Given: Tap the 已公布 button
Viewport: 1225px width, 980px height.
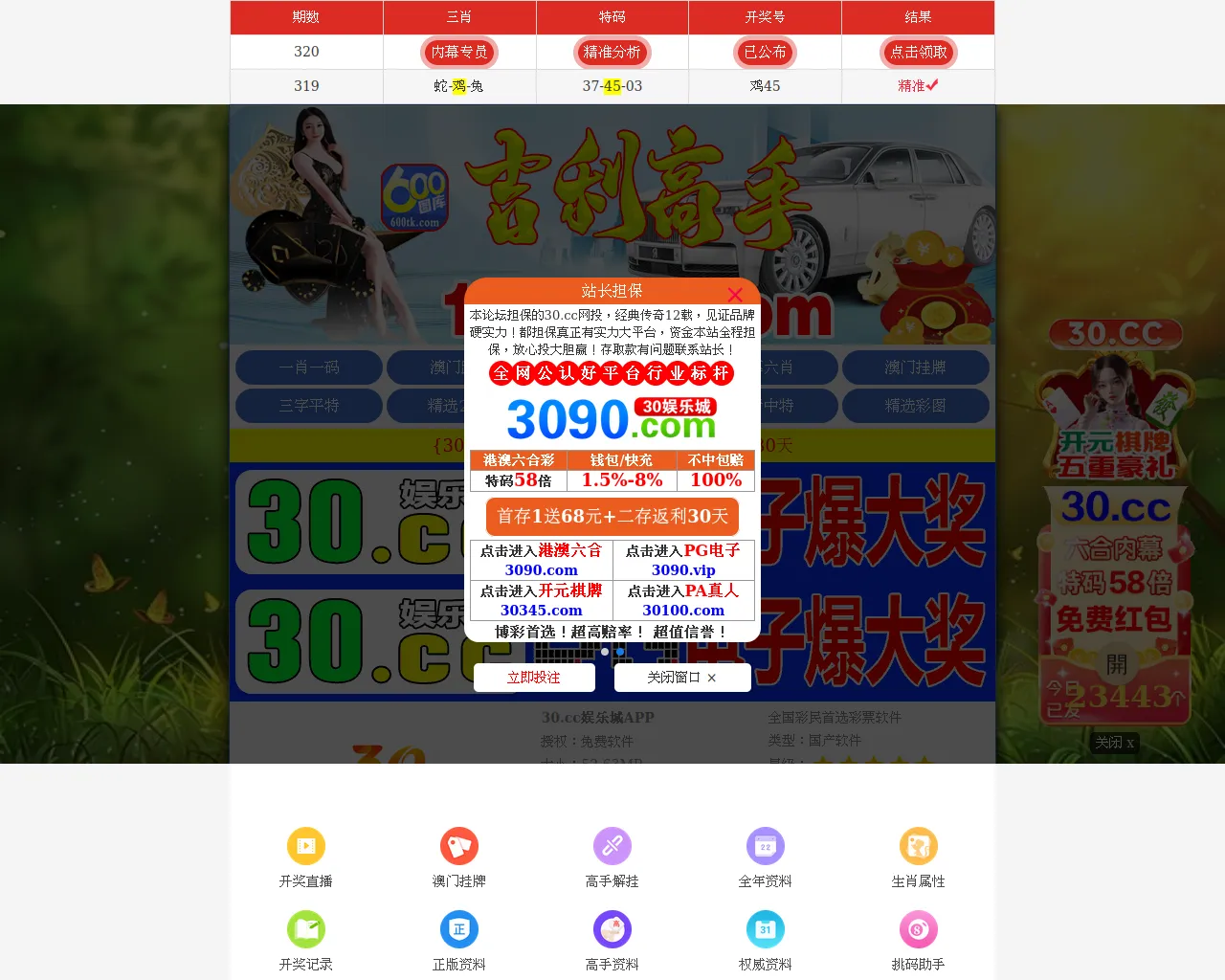Looking at the screenshot, I should pyautogui.click(x=765, y=53).
